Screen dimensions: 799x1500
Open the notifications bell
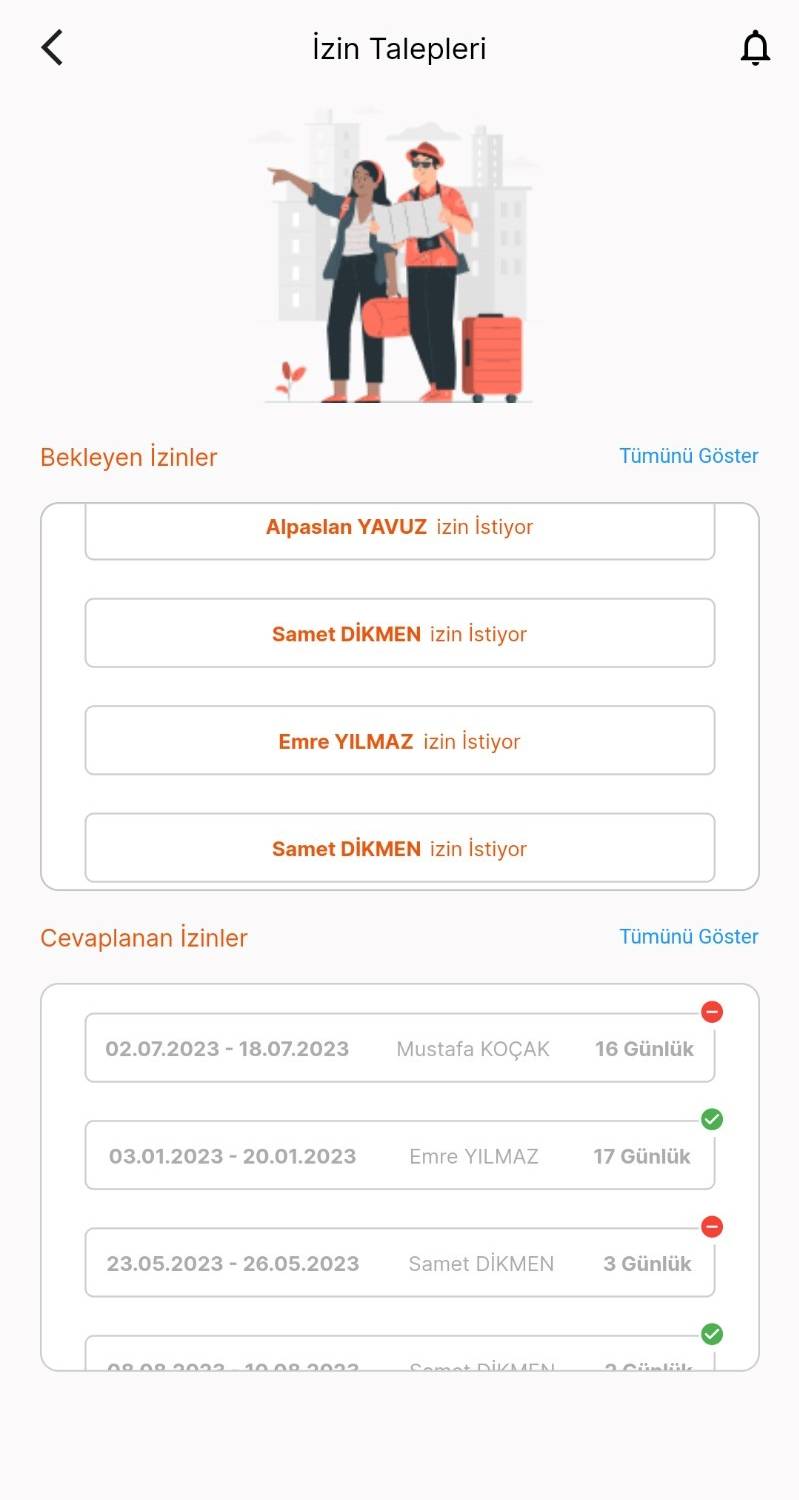point(755,48)
